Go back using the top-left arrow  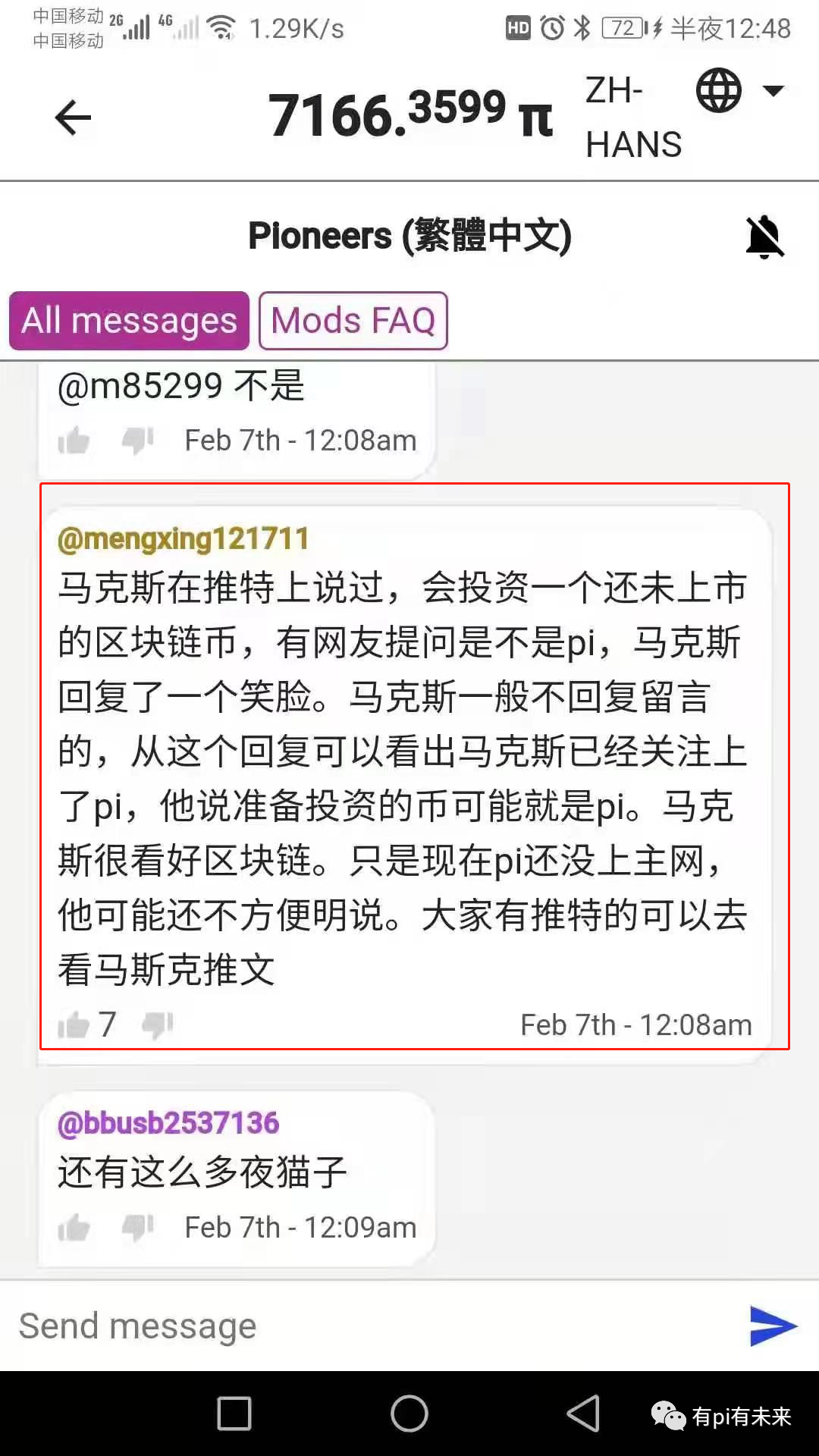click(73, 118)
